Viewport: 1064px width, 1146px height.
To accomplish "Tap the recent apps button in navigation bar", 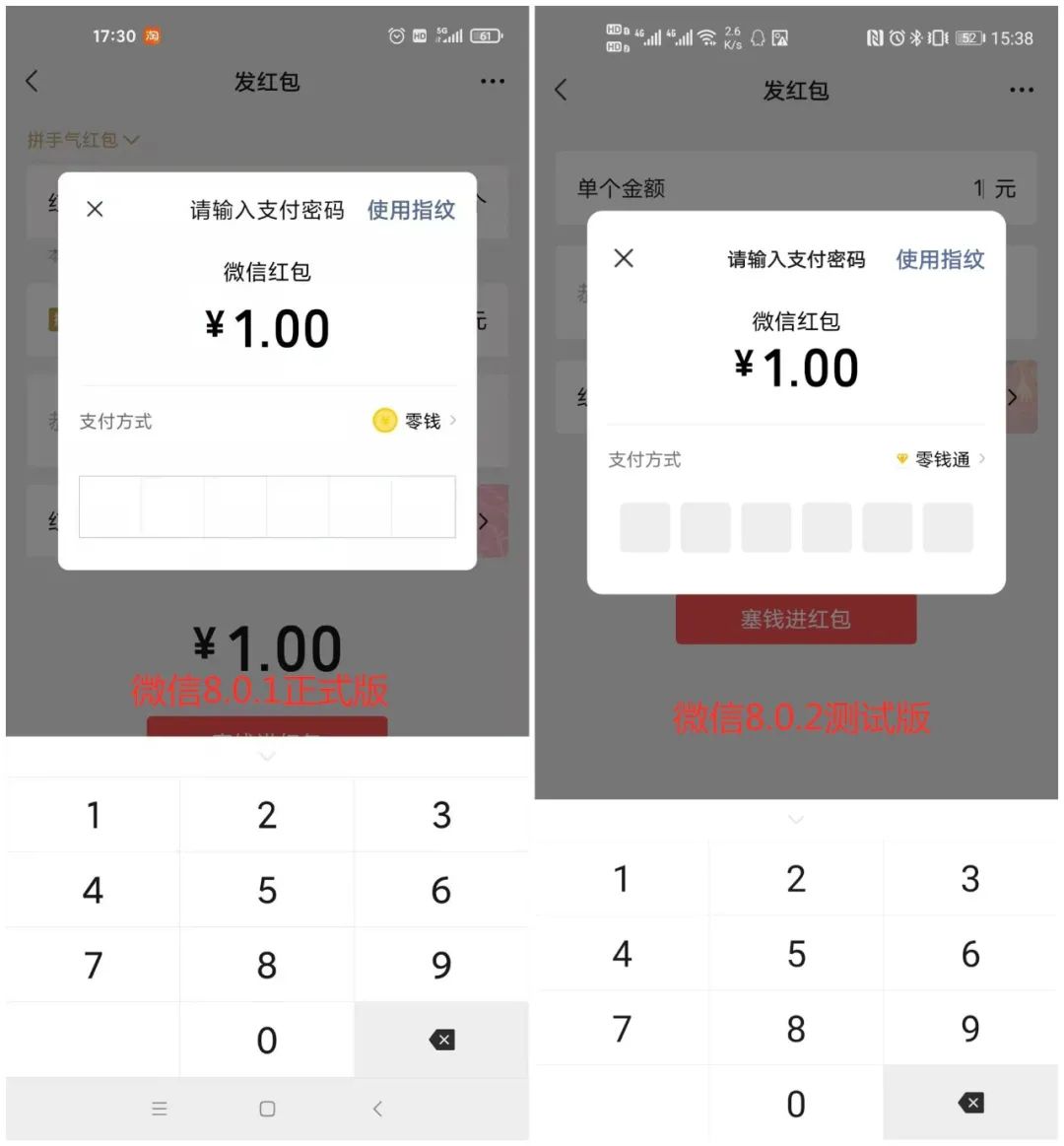I will click(x=160, y=1108).
